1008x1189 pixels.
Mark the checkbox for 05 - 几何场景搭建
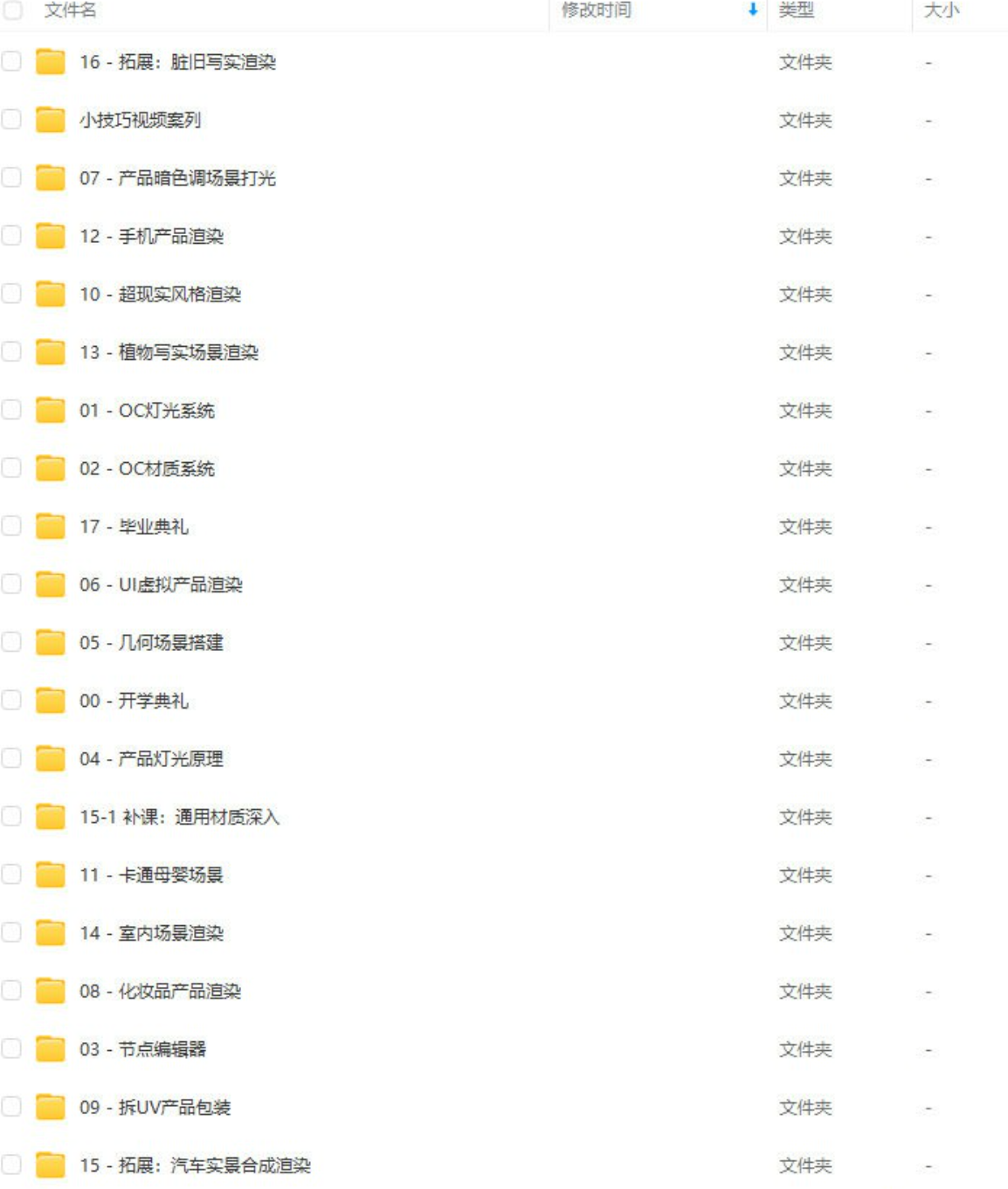[11, 642]
